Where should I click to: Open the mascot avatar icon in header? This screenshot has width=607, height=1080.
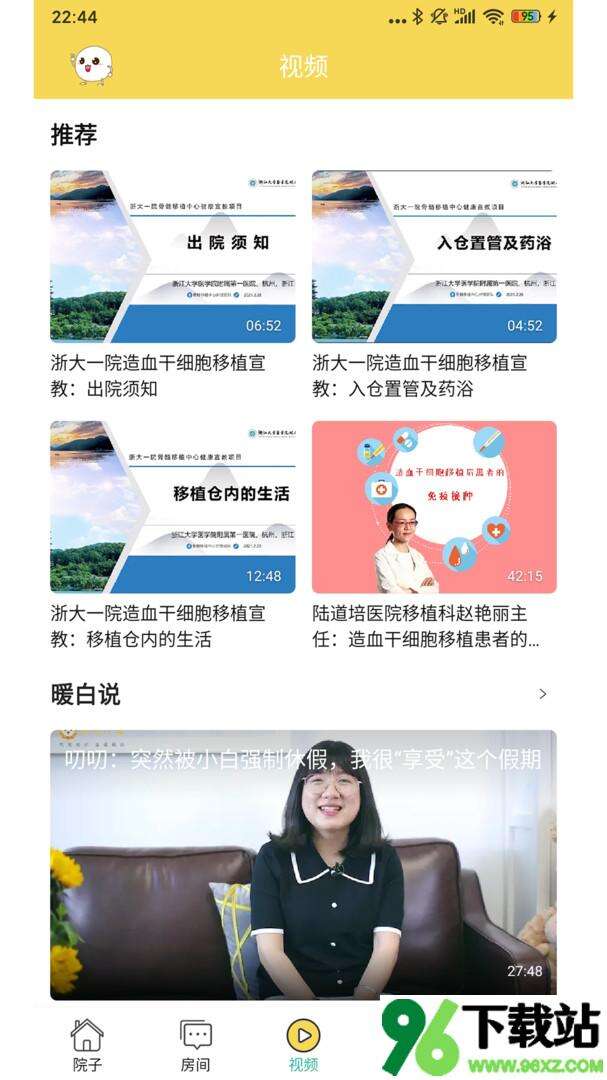(x=93, y=66)
